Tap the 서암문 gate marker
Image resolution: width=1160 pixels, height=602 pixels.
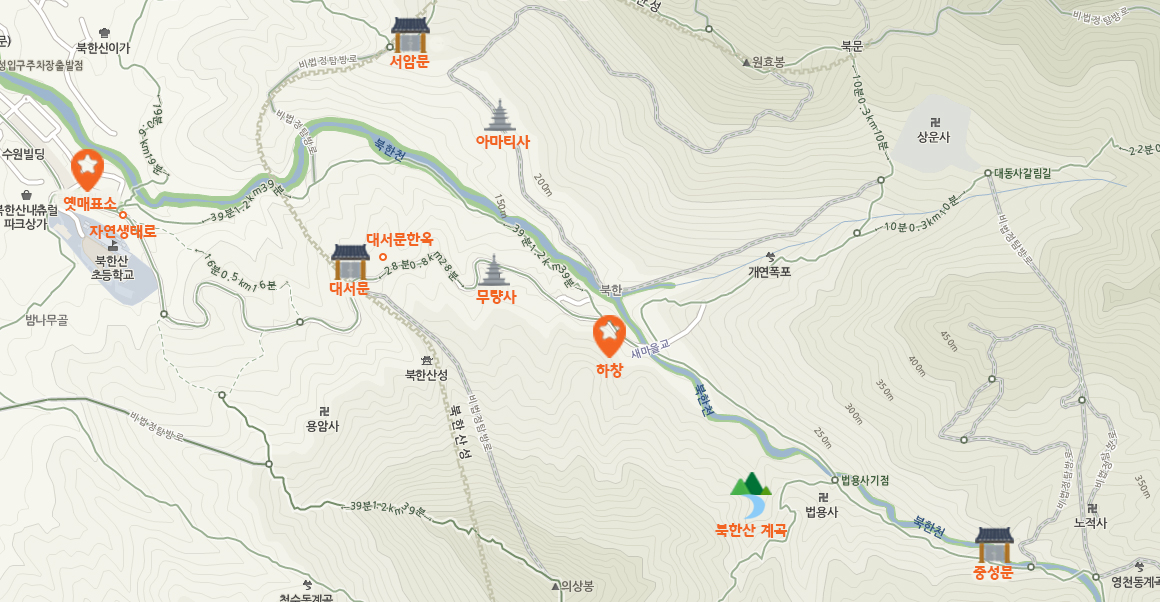(x=410, y=35)
